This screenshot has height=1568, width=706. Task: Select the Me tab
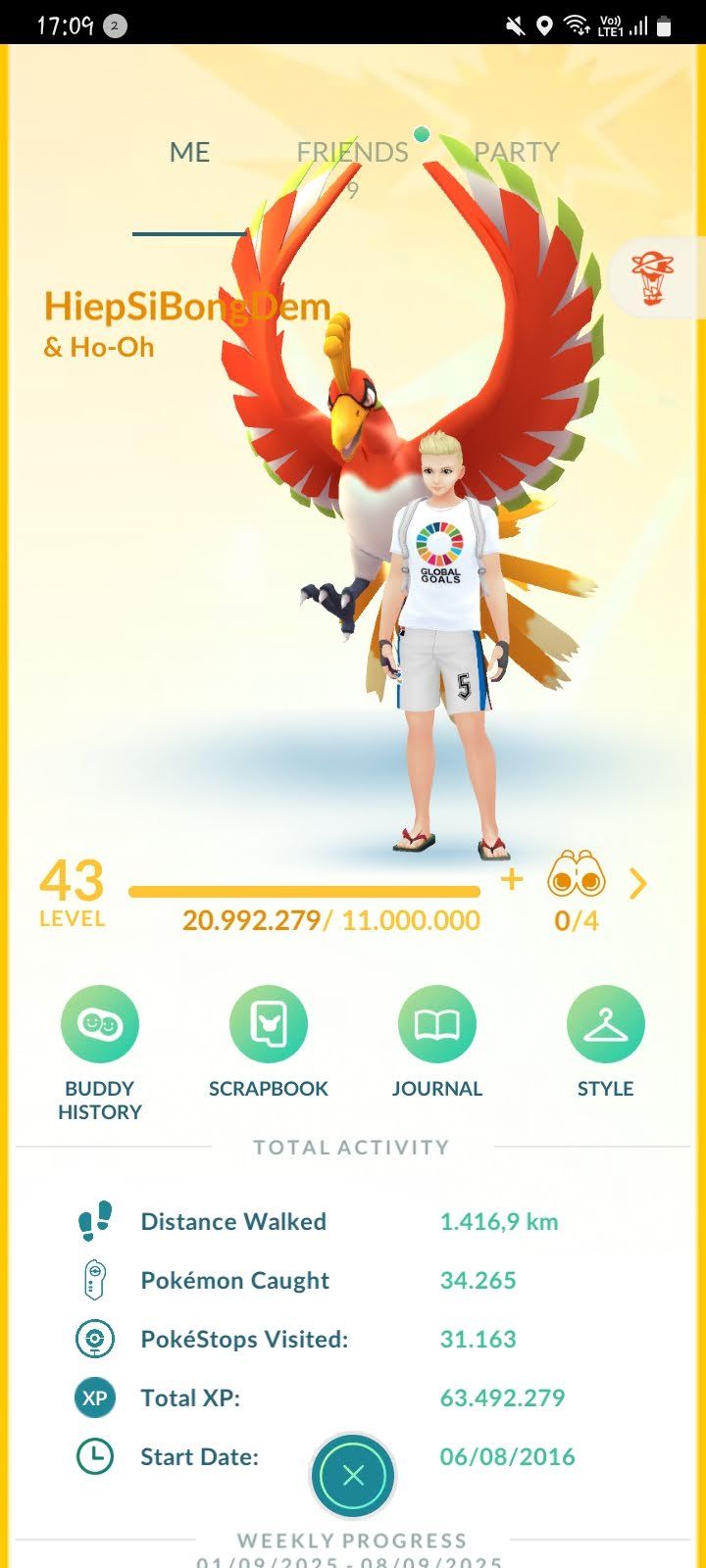(x=189, y=153)
